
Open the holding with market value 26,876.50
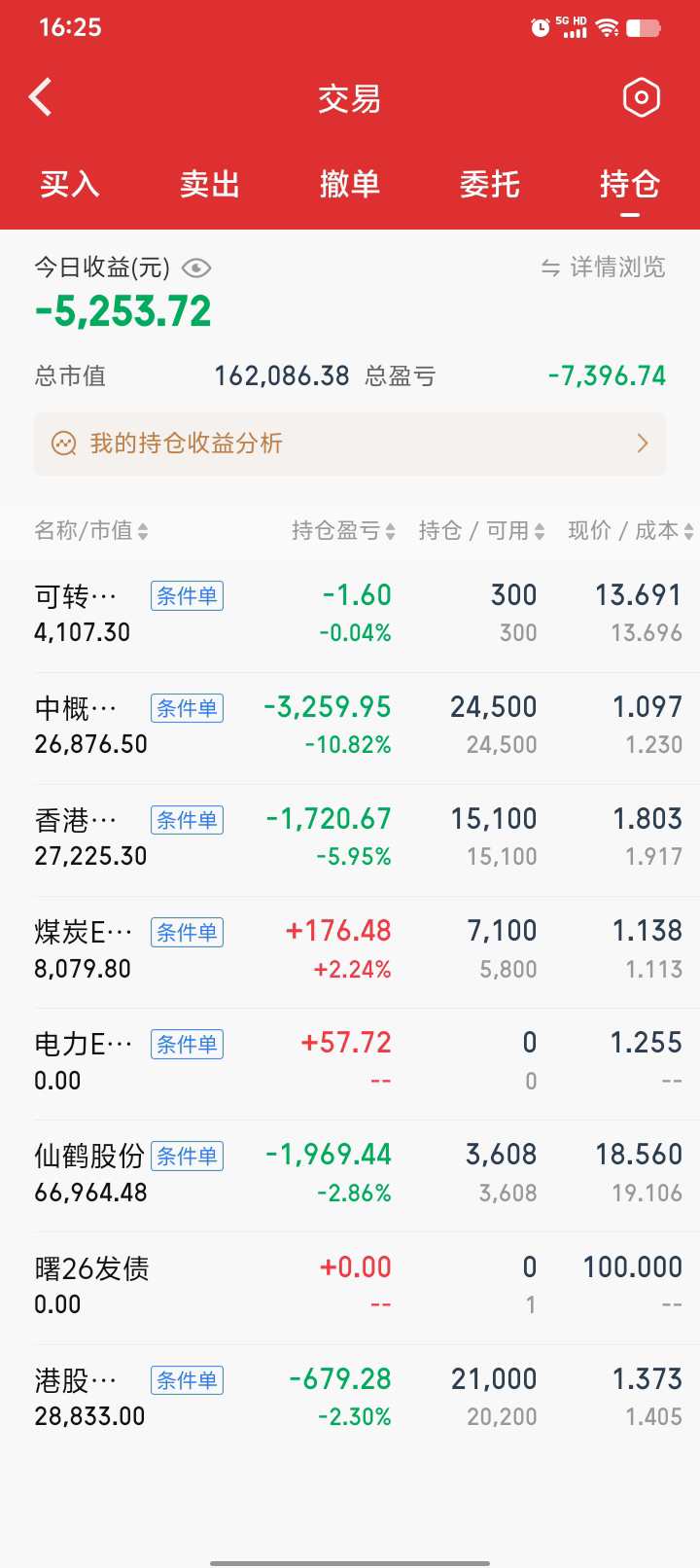tap(350, 726)
